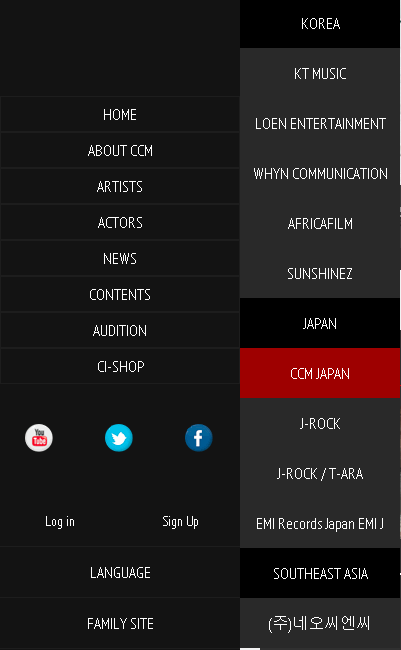
Task: Select KT MUSIC from the list
Action: pos(320,73)
